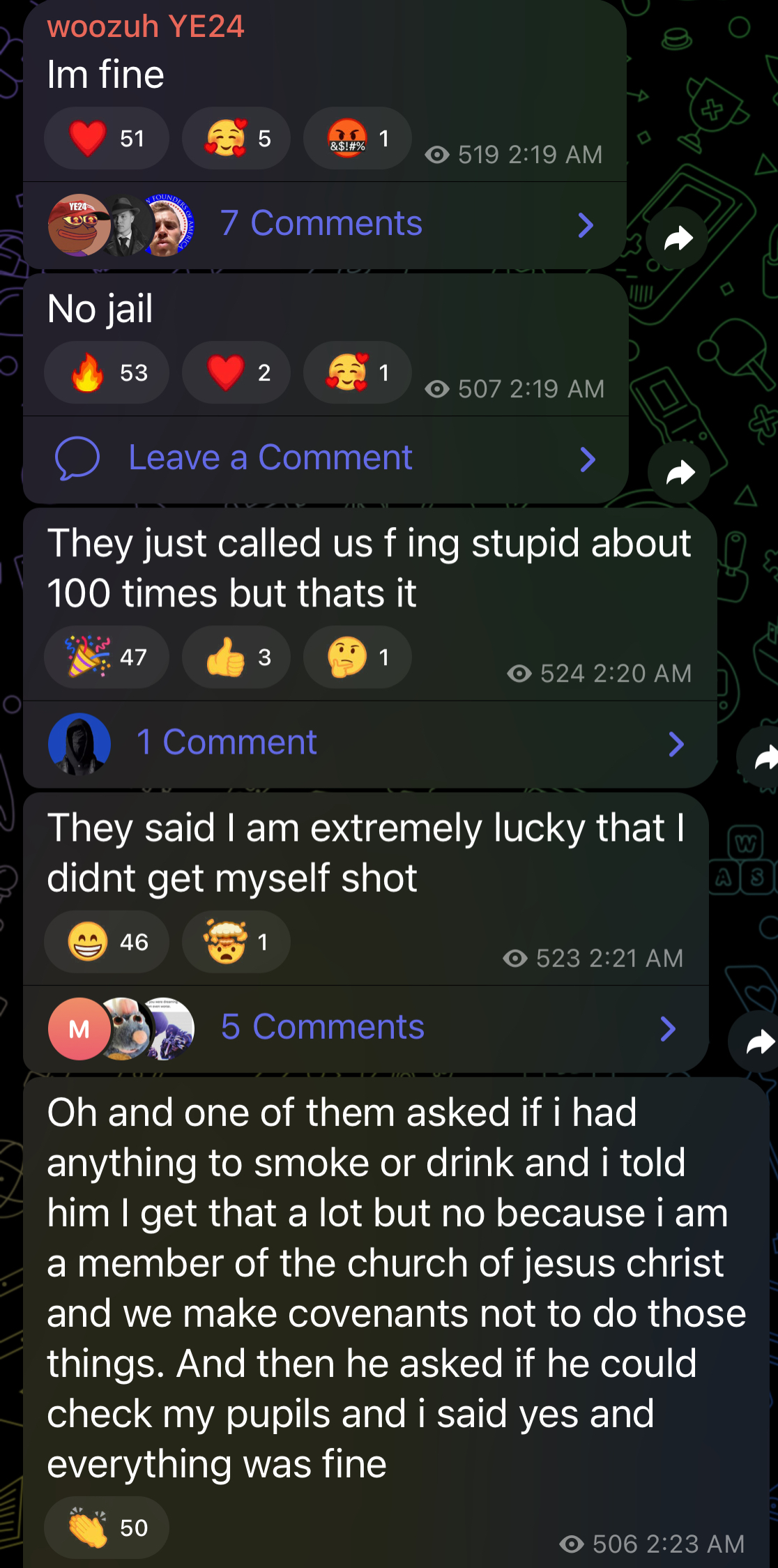Tap the heart reaction showing 51
778x1568 pixels.
[107, 138]
